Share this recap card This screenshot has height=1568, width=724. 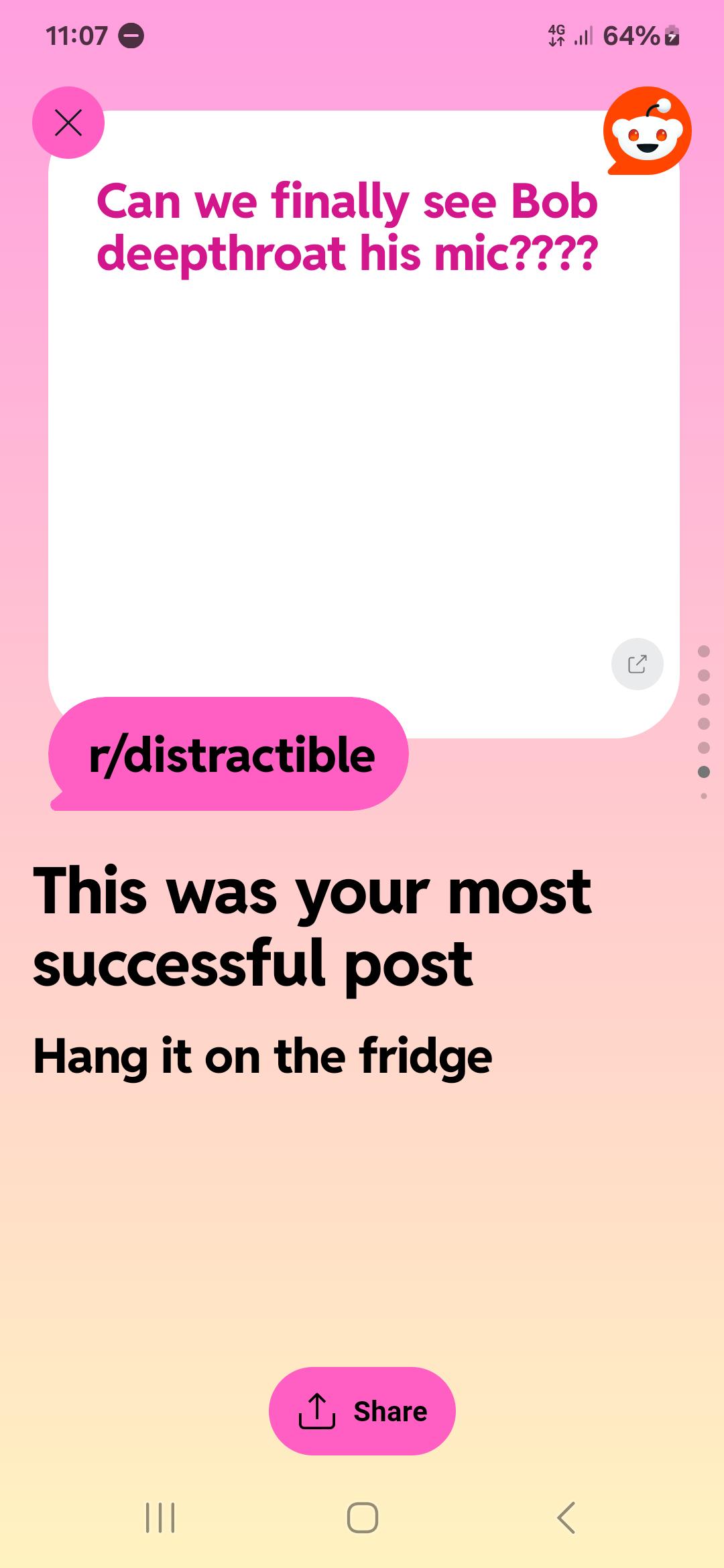click(362, 1411)
